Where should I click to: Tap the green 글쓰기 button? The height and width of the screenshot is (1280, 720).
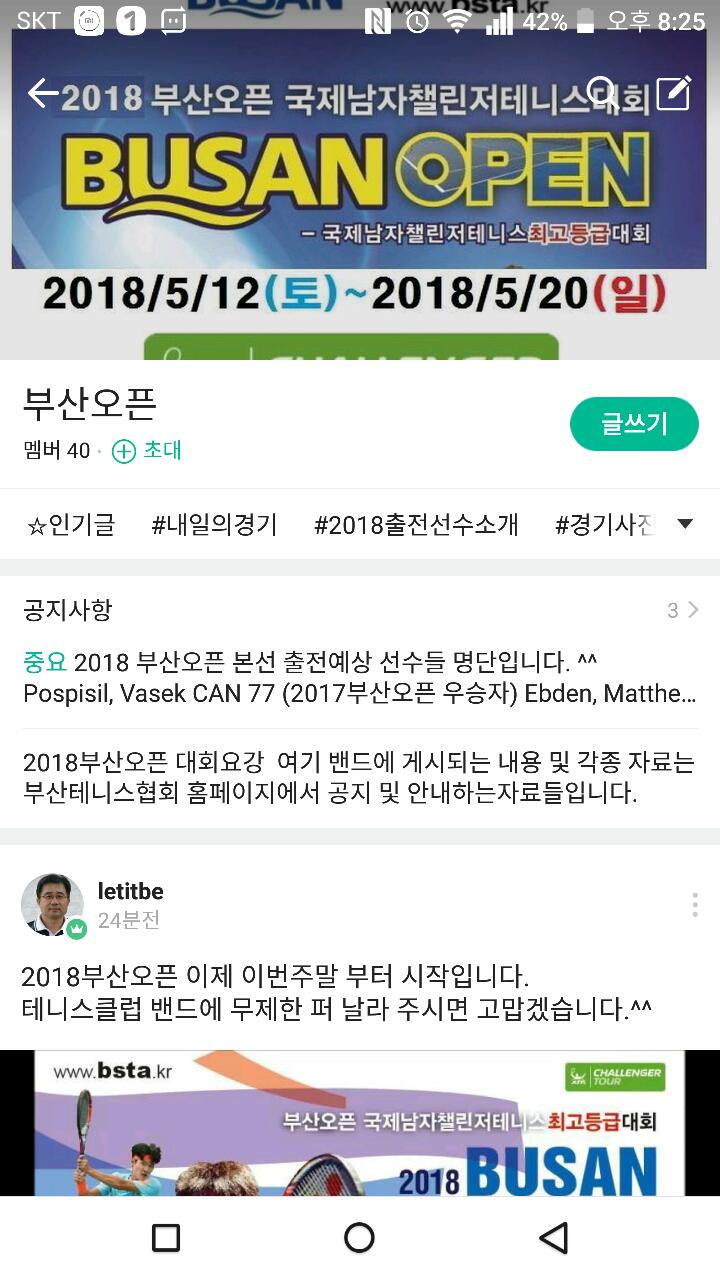pos(634,424)
